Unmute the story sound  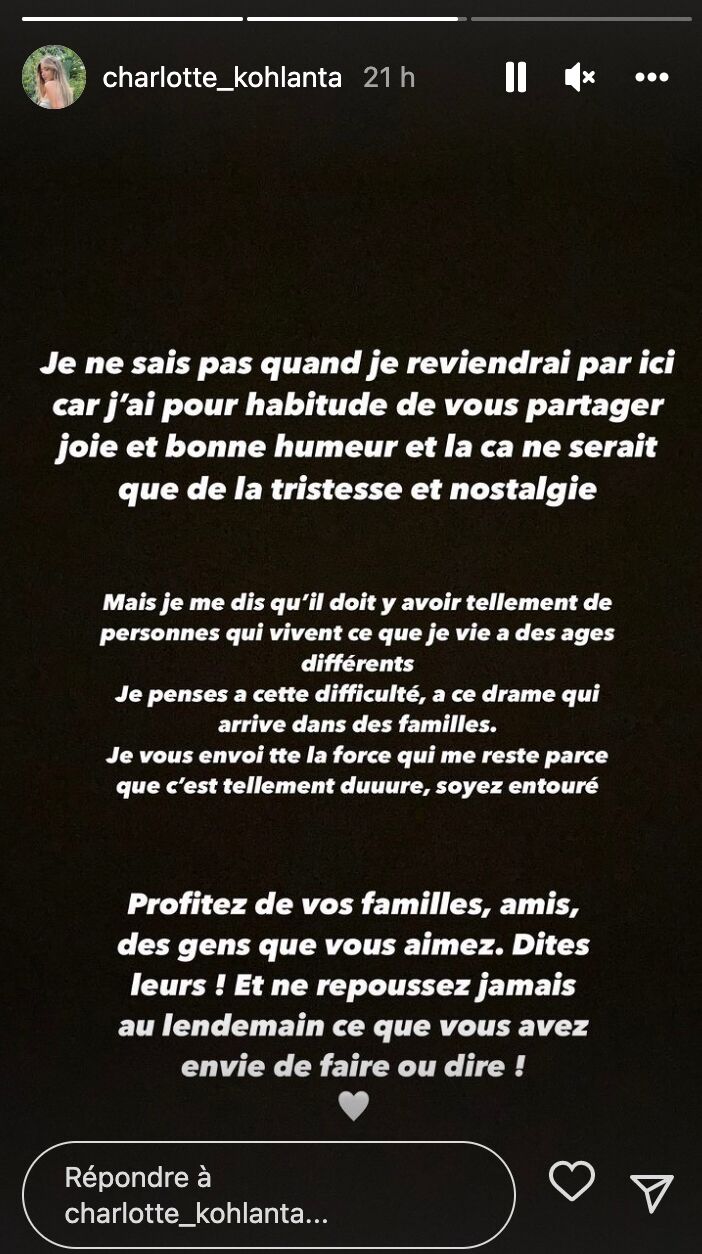[580, 77]
